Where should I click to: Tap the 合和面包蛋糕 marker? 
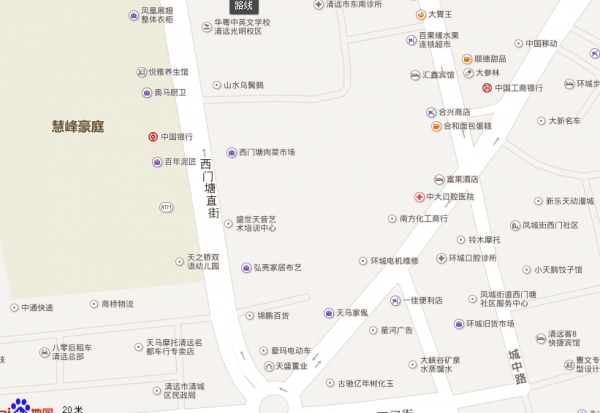(437, 126)
